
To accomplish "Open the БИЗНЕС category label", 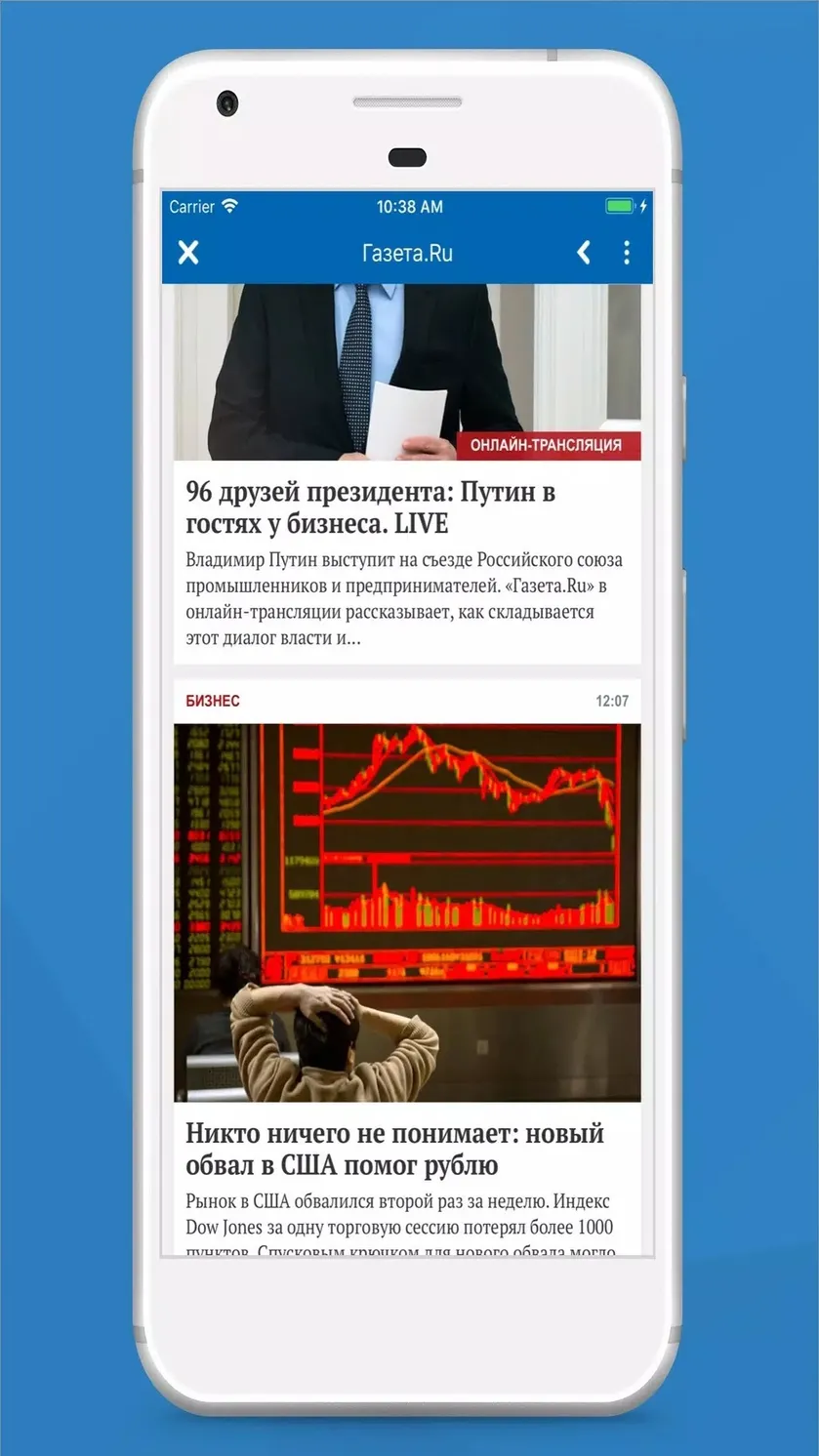I will (213, 701).
